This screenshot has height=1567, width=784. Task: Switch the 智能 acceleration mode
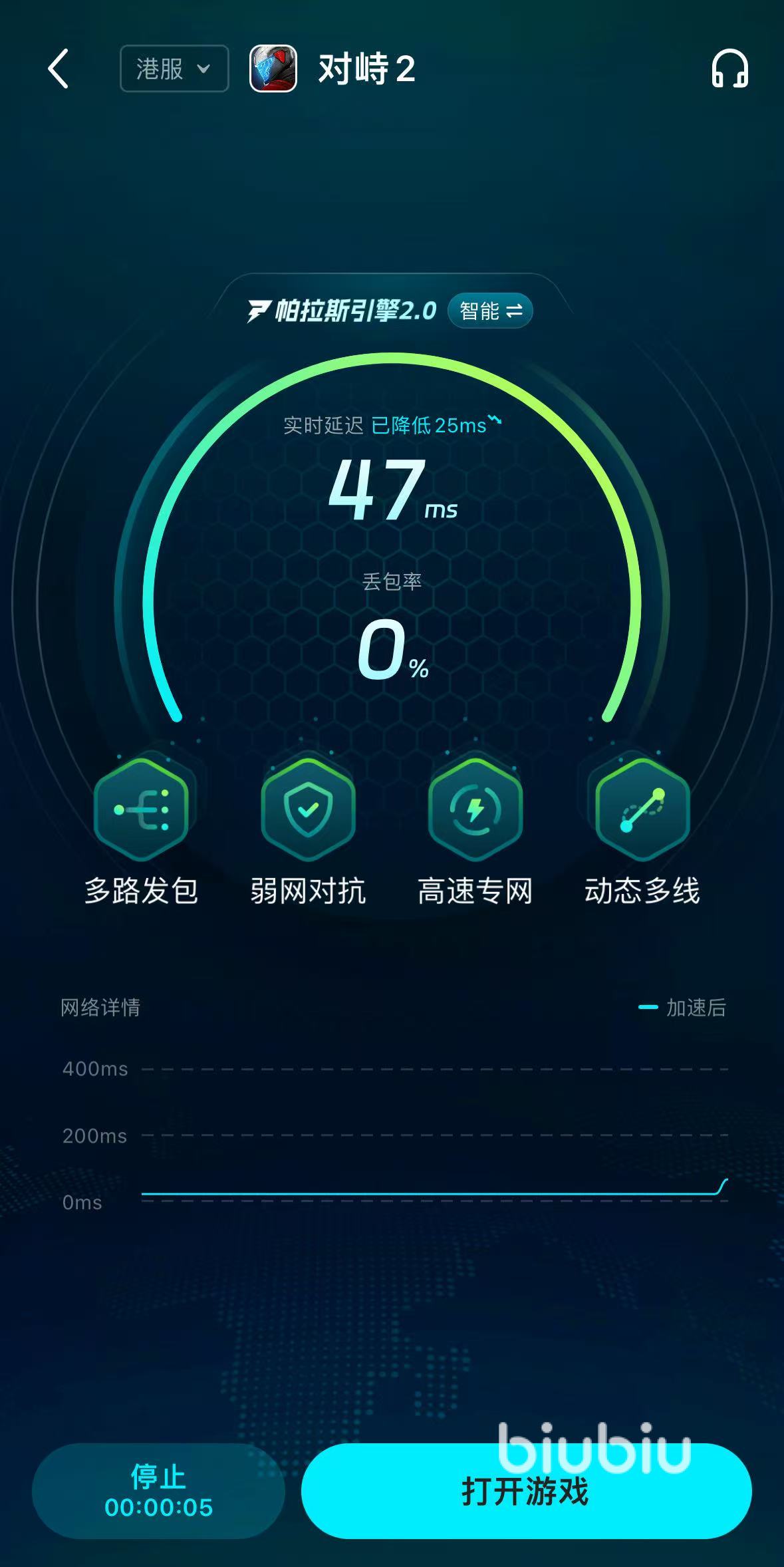(491, 311)
